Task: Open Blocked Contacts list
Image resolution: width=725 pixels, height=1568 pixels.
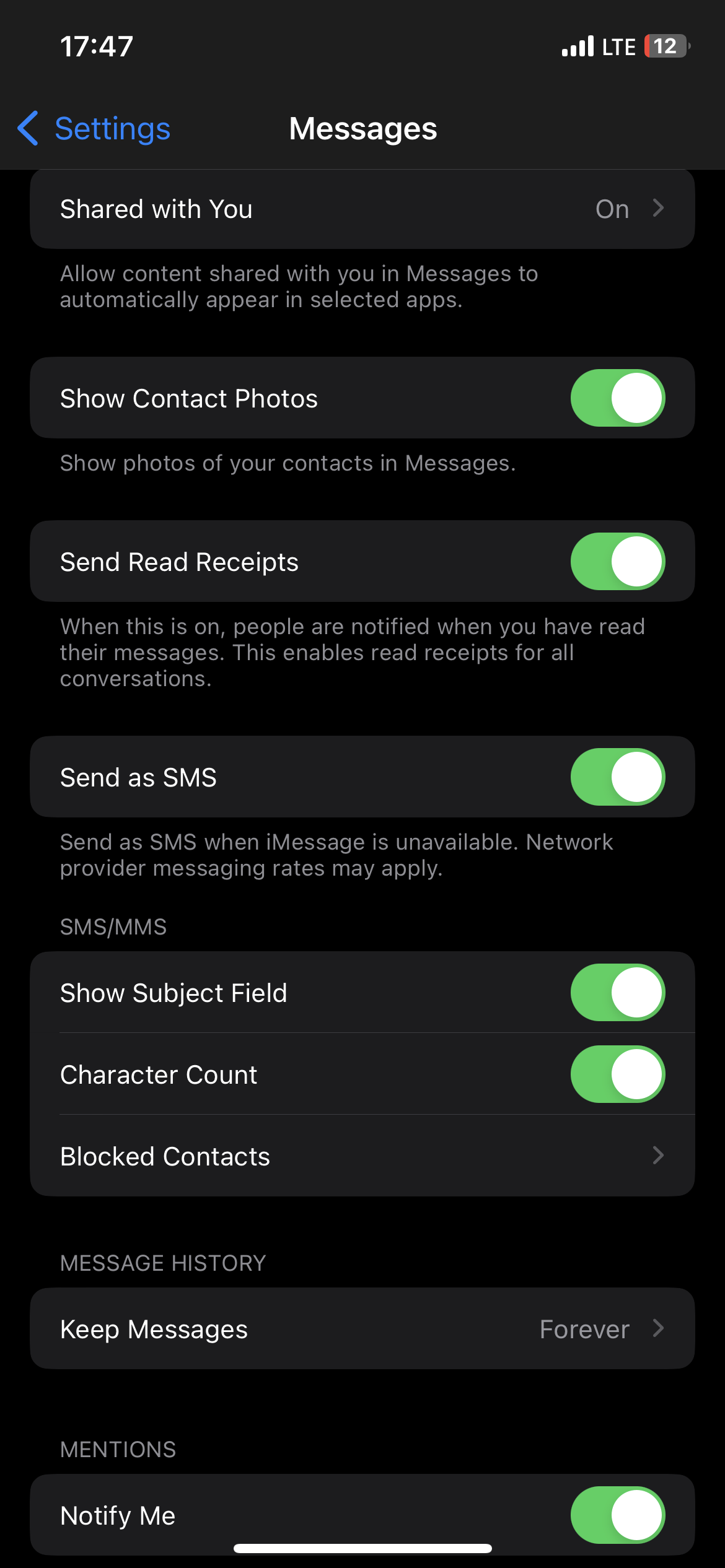Action: point(362,1156)
